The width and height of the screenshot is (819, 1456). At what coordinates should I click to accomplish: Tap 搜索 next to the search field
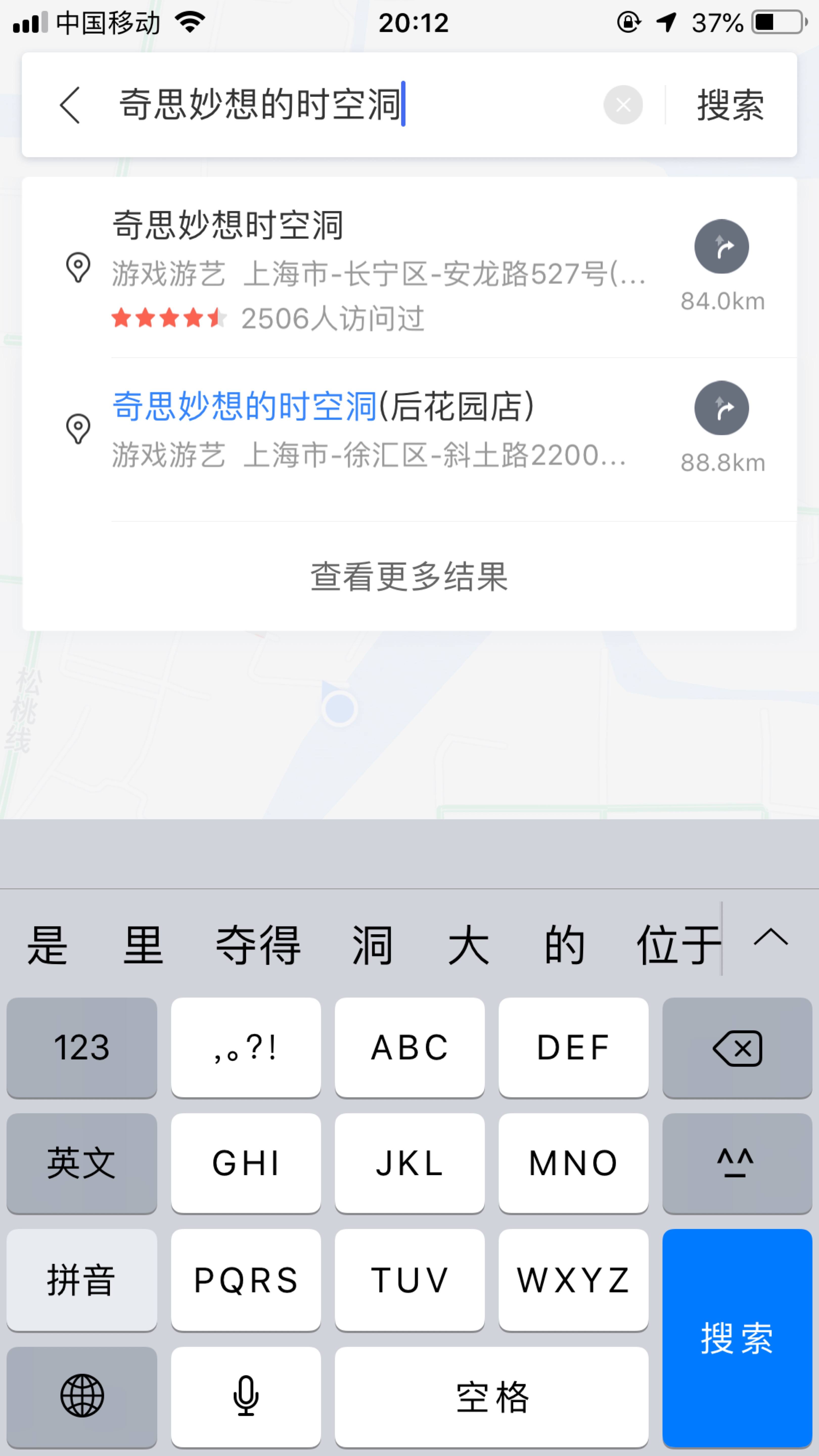(730, 105)
